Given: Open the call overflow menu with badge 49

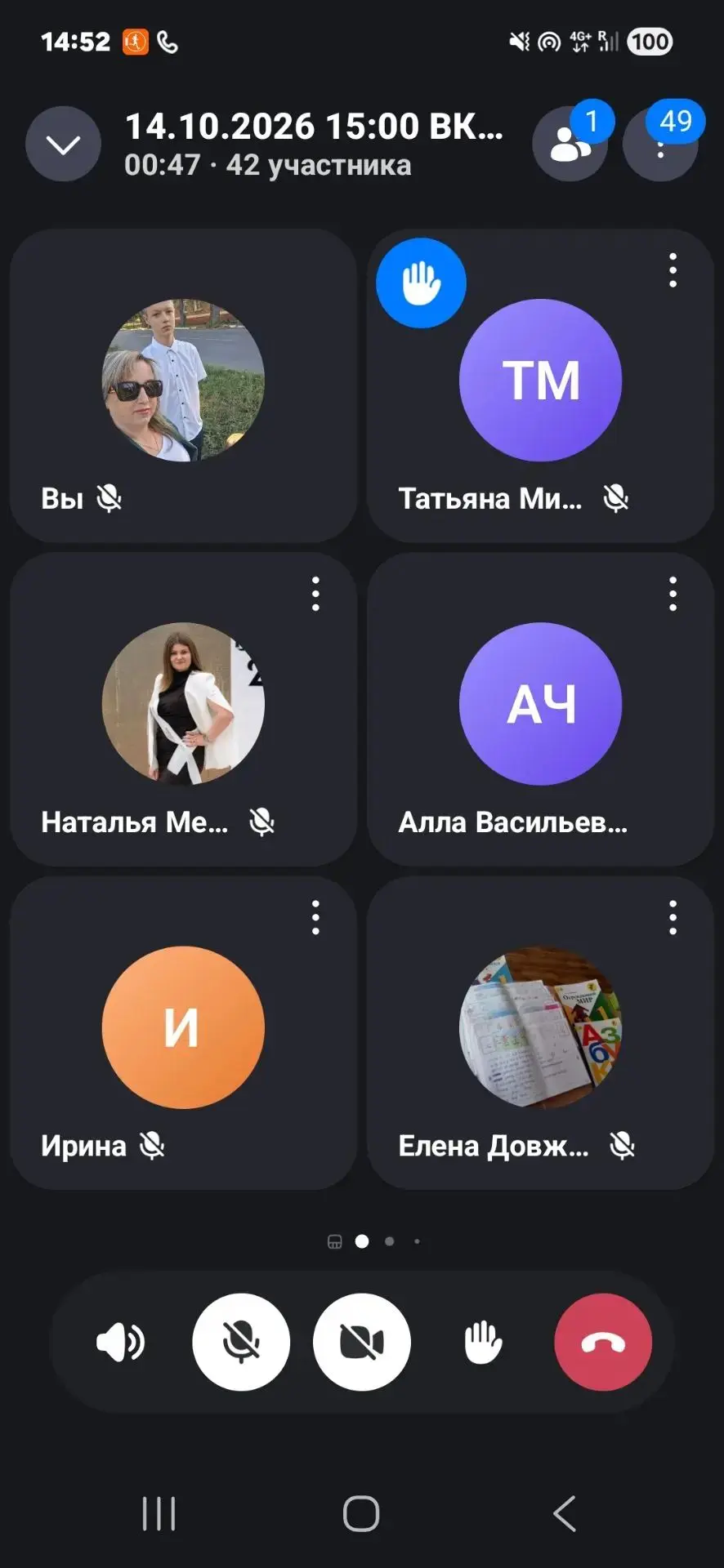Looking at the screenshot, I should pyautogui.click(x=660, y=145).
